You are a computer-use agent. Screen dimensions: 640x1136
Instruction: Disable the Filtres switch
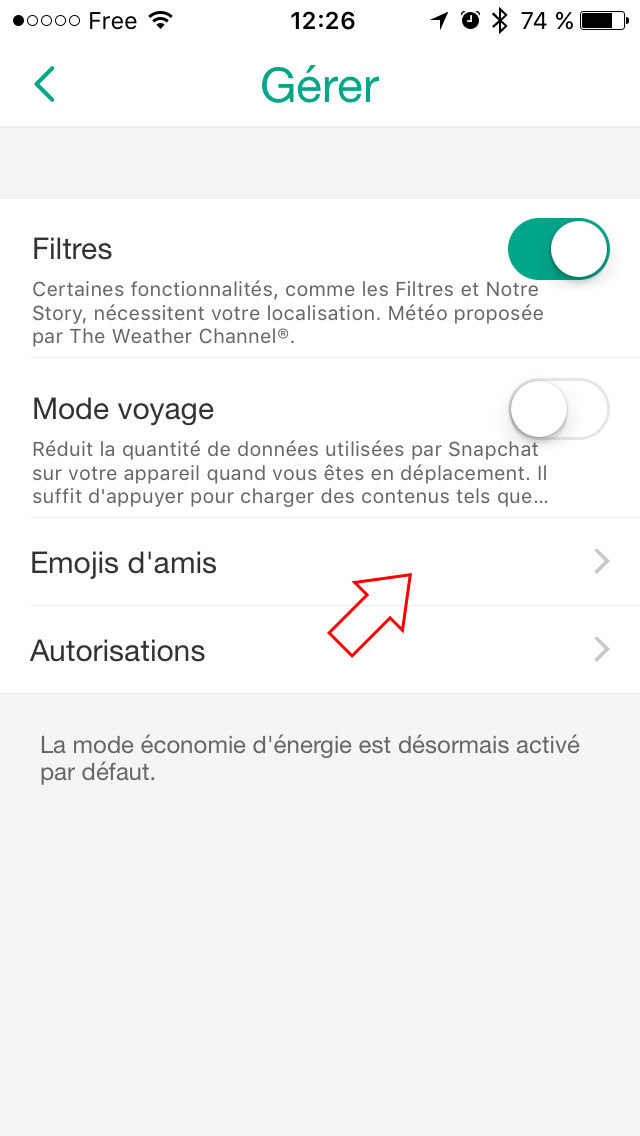coord(559,248)
